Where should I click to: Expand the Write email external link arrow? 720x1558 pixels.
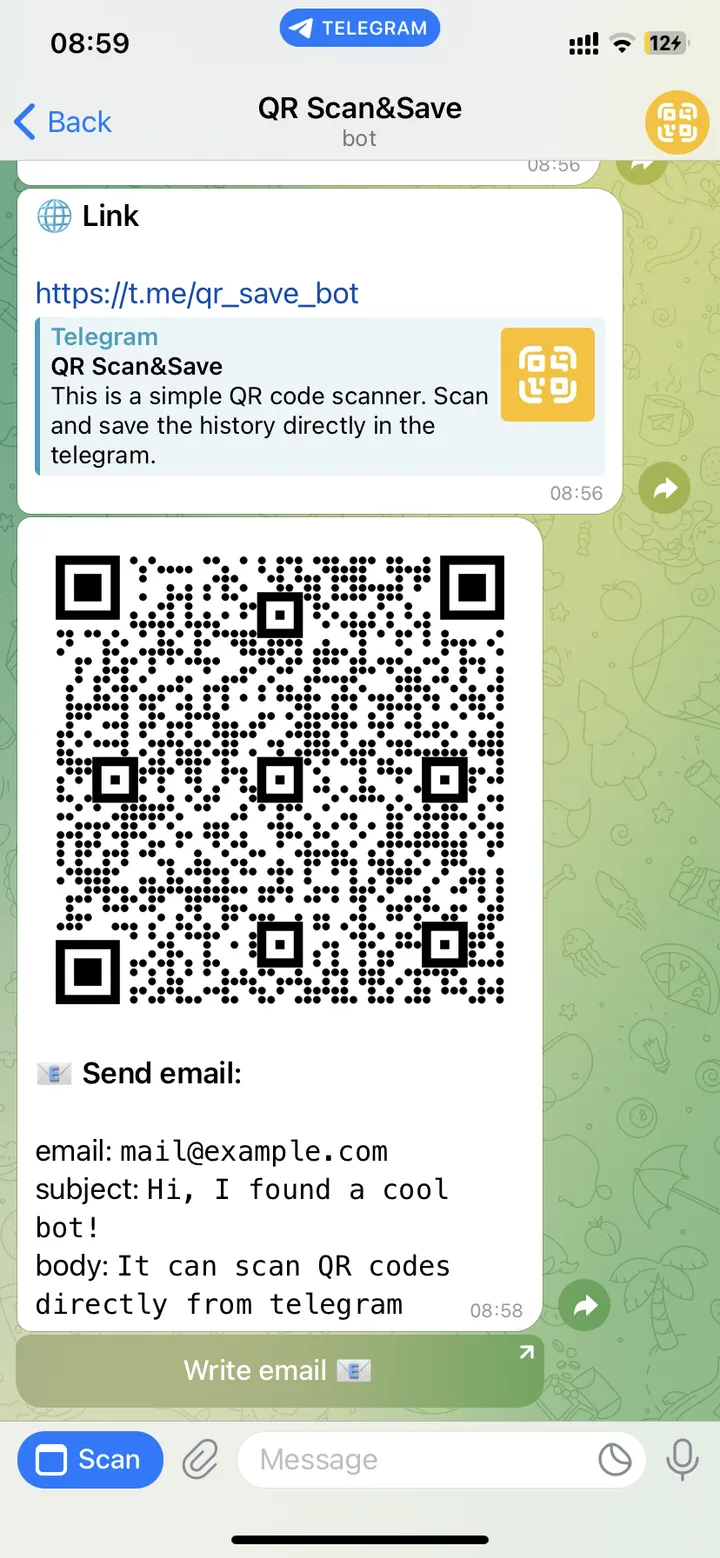coord(525,1350)
